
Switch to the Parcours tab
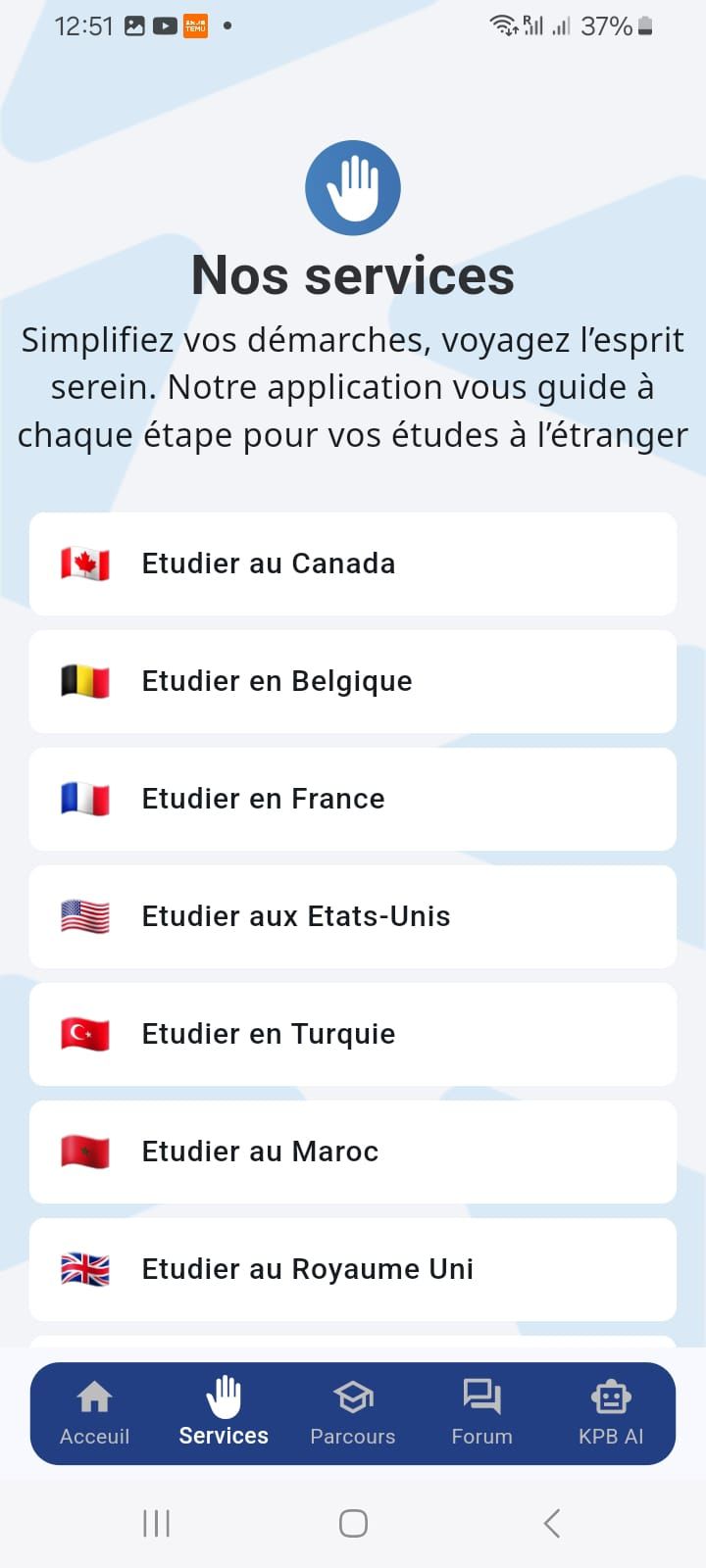point(353,1413)
